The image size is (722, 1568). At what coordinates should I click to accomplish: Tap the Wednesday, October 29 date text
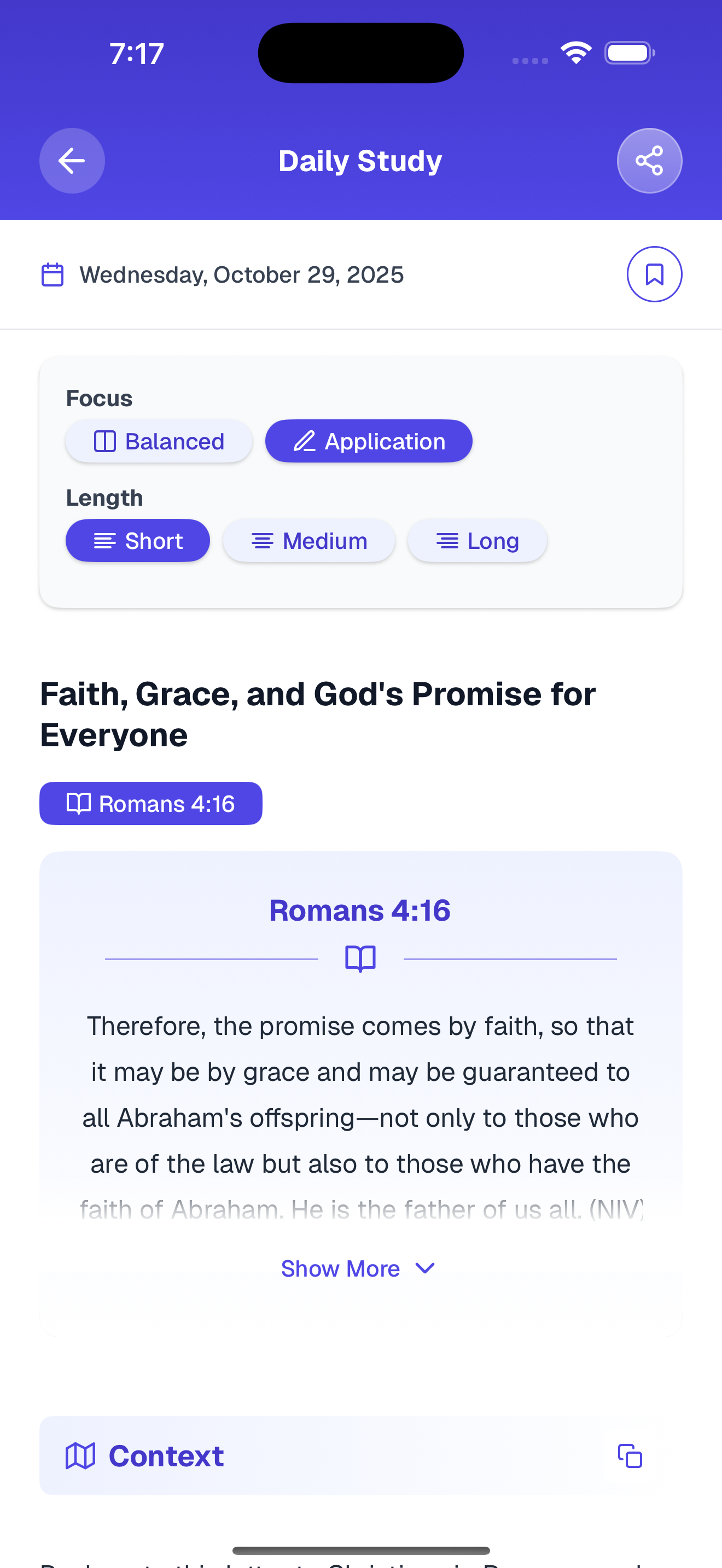click(242, 274)
